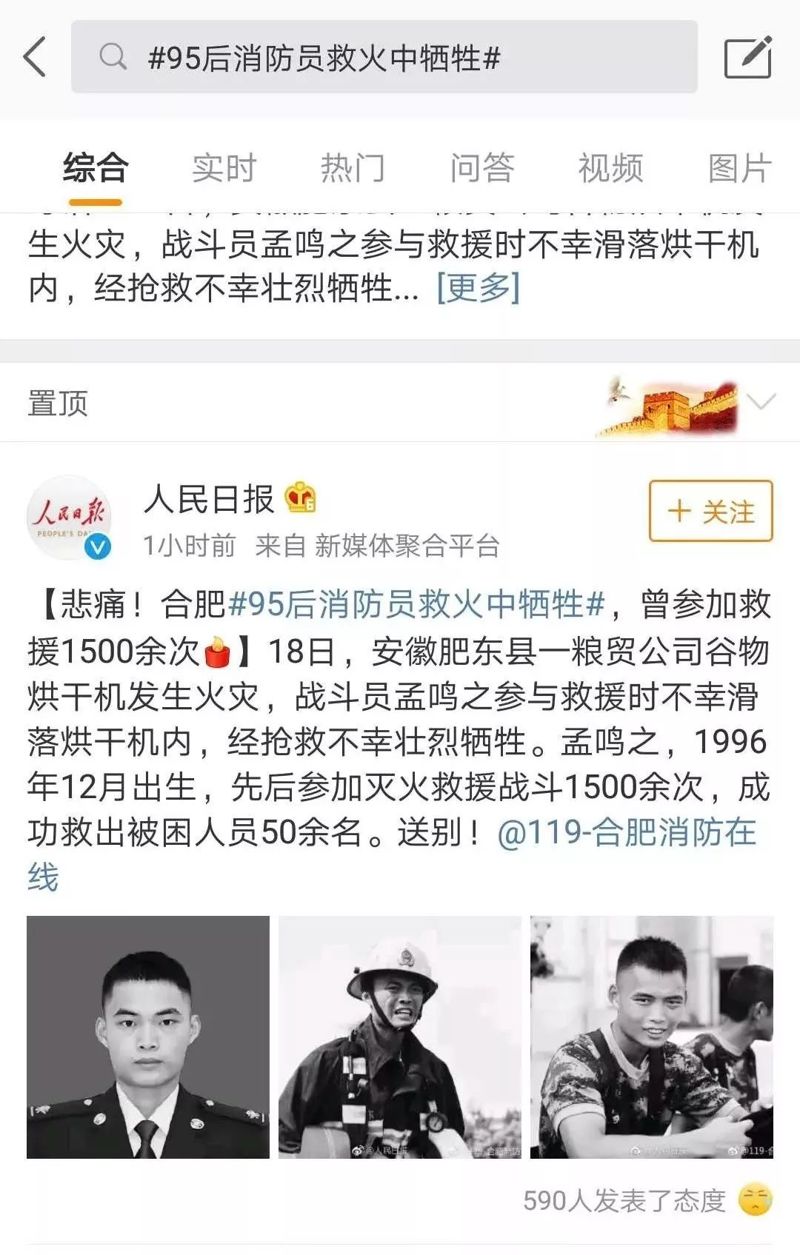
Task: Open the 人民日报 profile avatar
Action: [x=69, y=517]
